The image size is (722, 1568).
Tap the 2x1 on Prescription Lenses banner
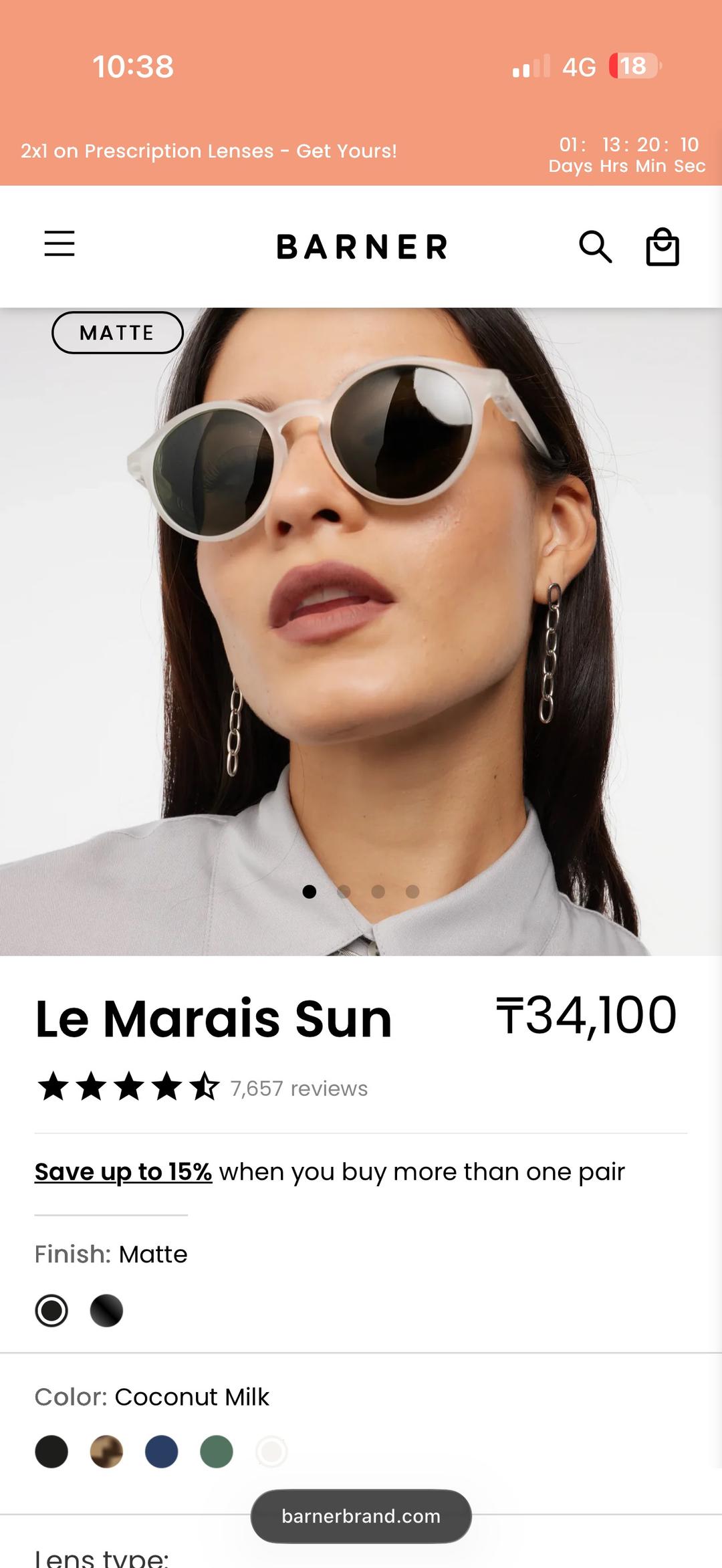coord(209,151)
